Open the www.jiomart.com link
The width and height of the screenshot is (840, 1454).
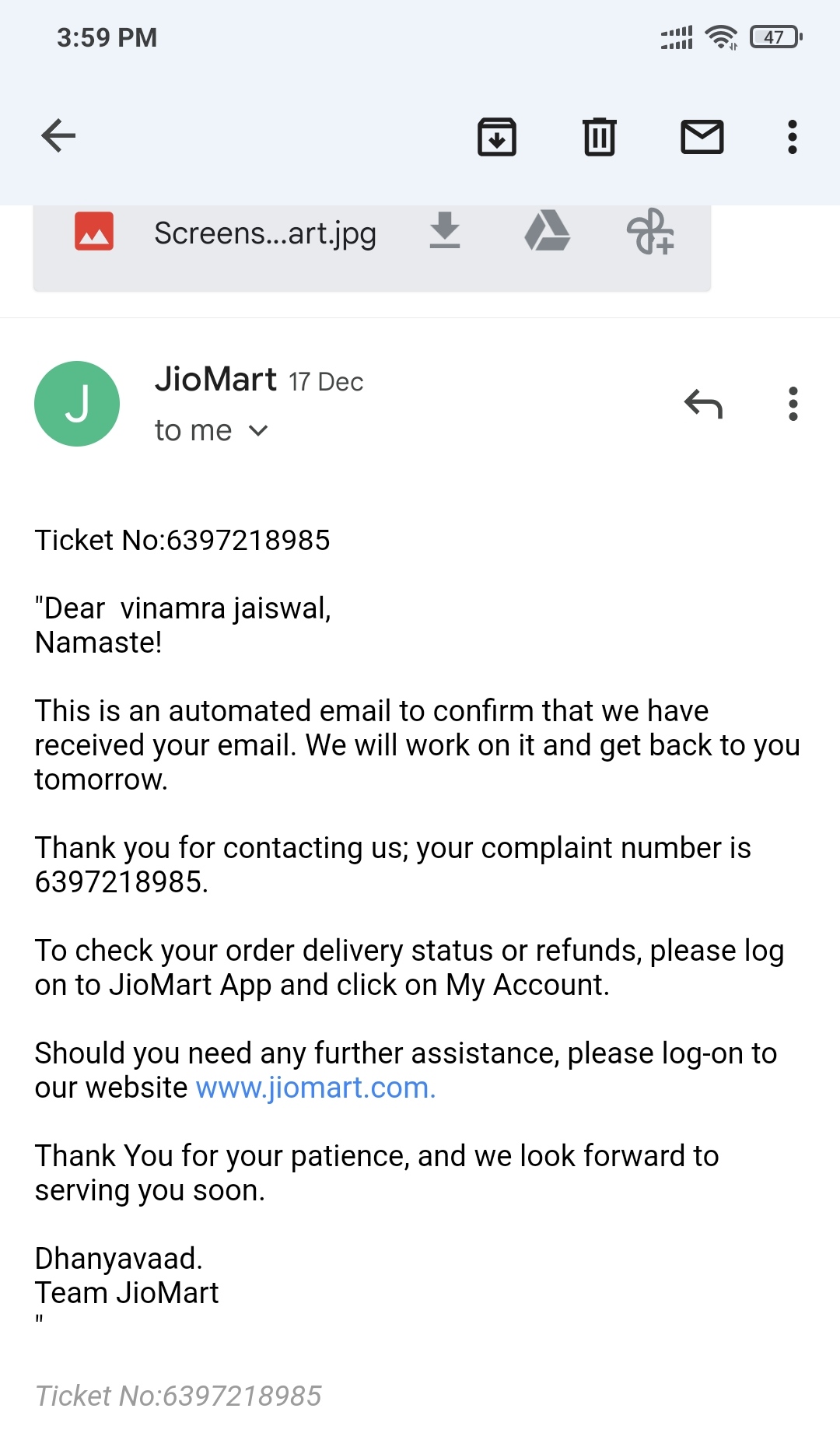tap(315, 1088)
